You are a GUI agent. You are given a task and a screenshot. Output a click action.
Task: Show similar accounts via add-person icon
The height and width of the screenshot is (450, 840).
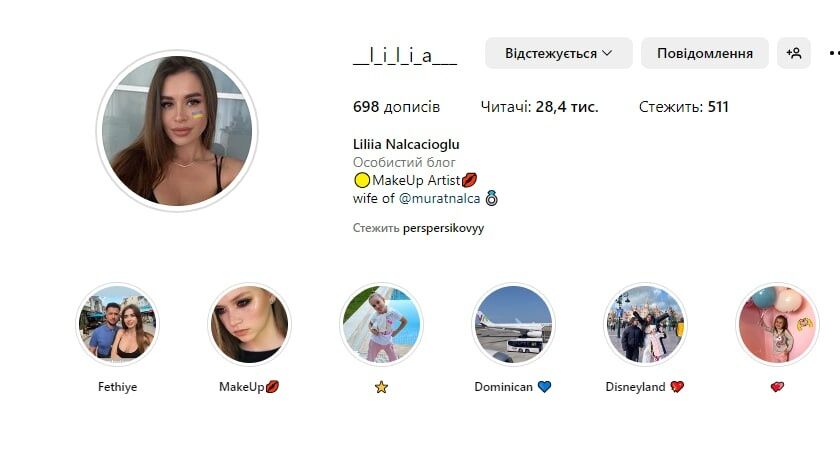coord(794,53)
